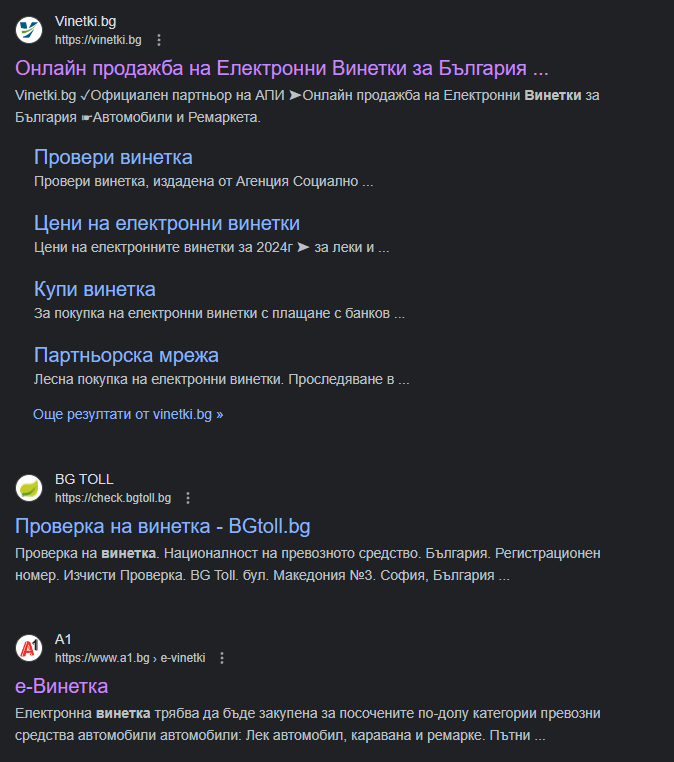
Task: Open Проверка на винетка - BGtoll.bg result
Action: click(169, 526)
